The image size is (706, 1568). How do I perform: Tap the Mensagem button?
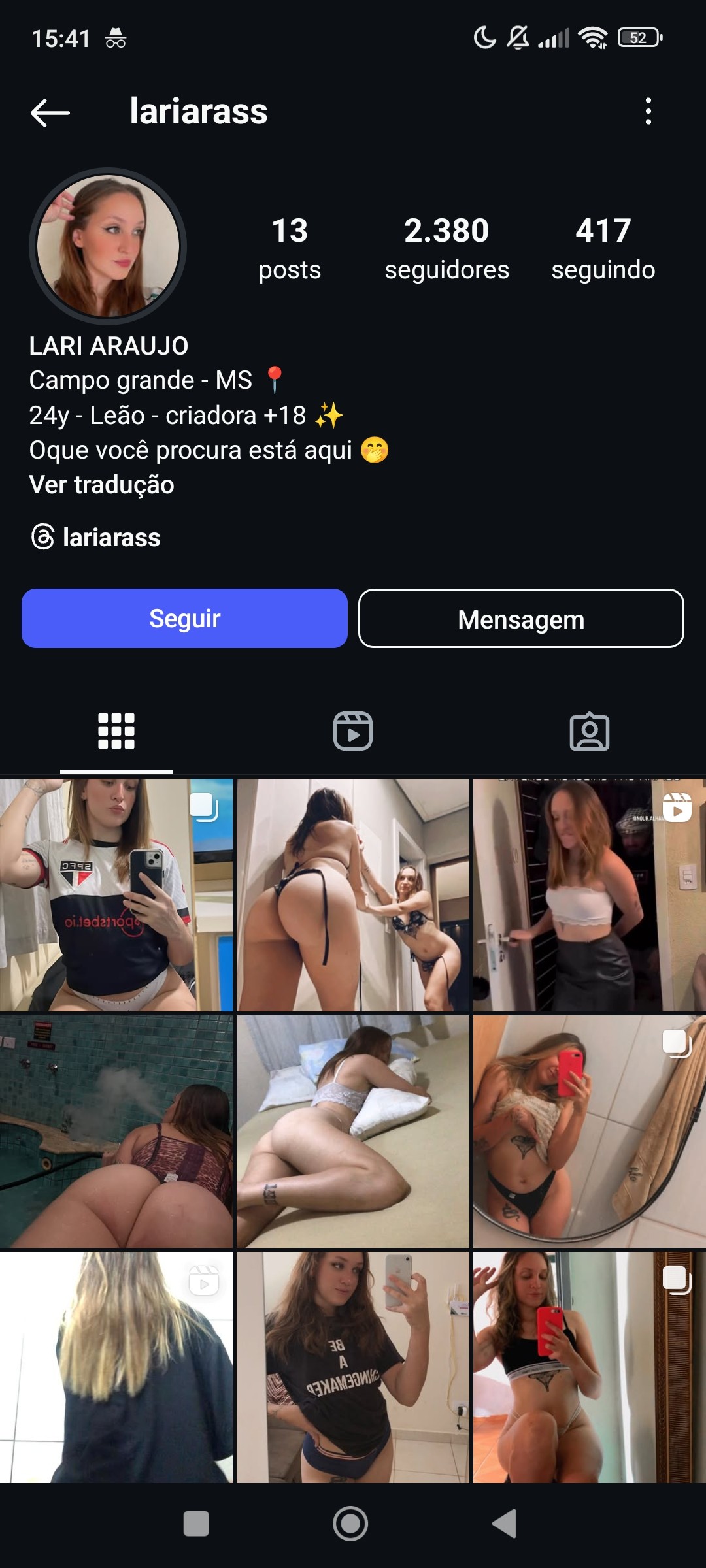pyautogui.click(x=521, y=618)
